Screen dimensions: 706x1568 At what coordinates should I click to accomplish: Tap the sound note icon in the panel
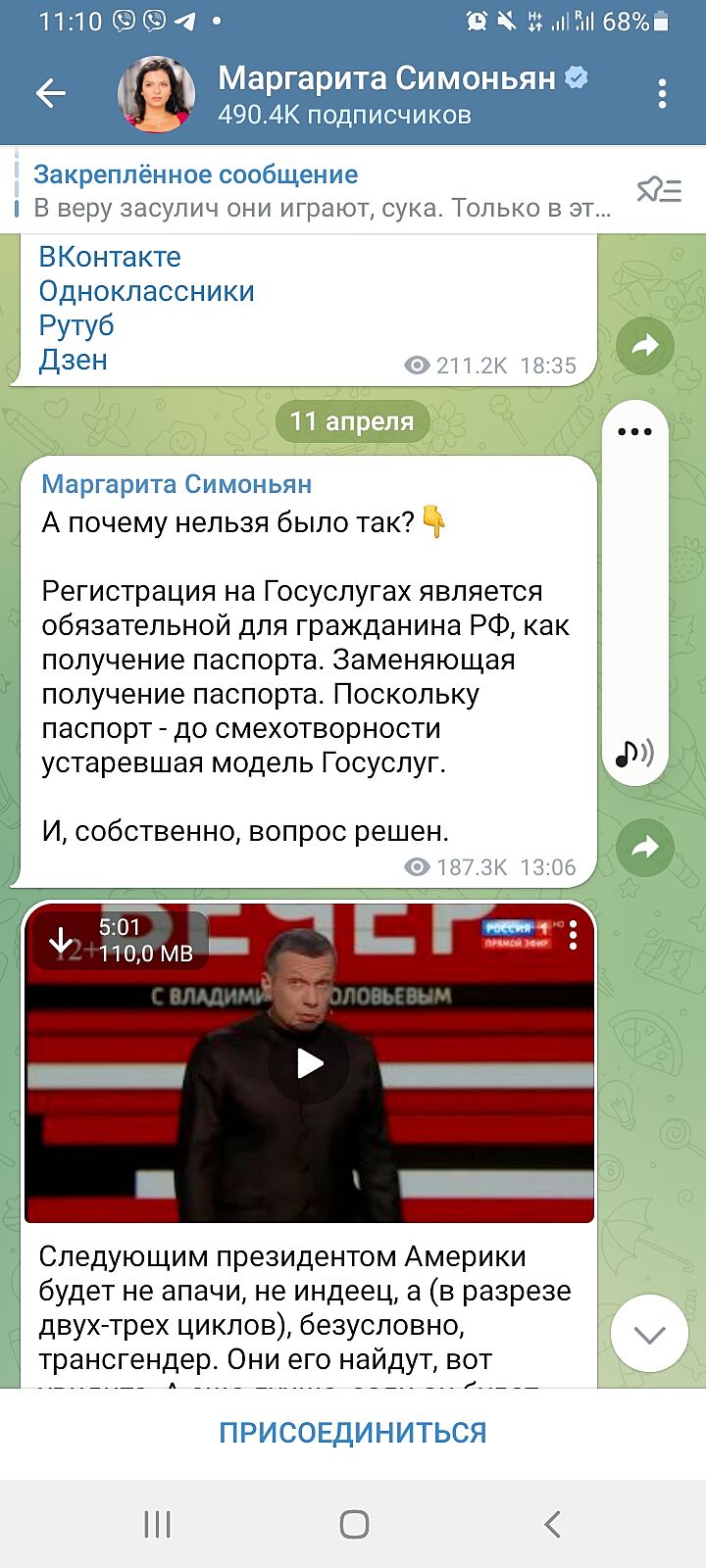pos(634,753)
